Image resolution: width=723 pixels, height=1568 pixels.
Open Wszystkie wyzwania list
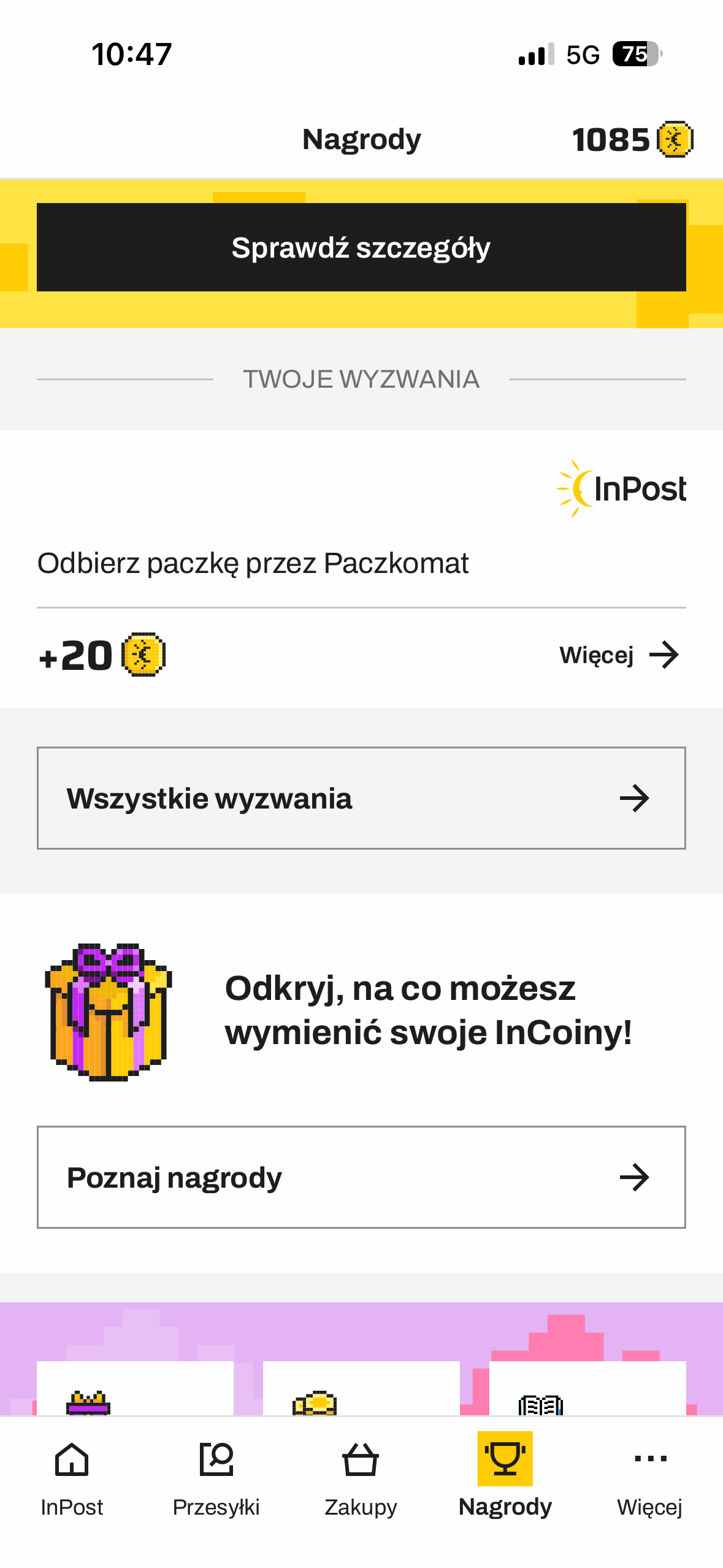361,798
